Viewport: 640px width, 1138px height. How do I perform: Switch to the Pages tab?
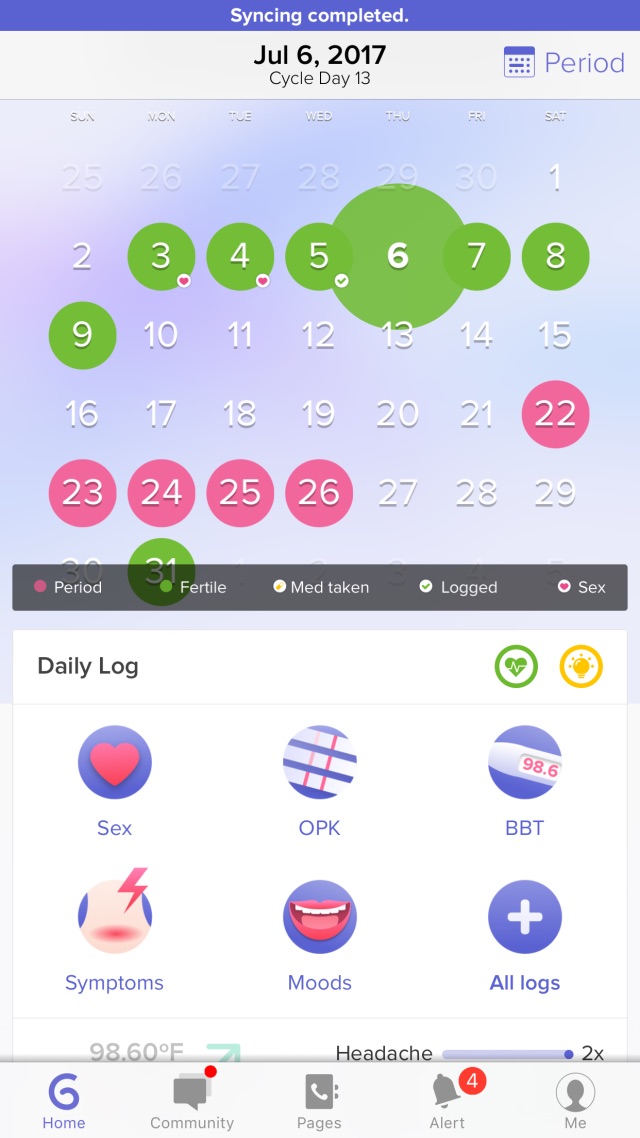[x=319, y=1100]
